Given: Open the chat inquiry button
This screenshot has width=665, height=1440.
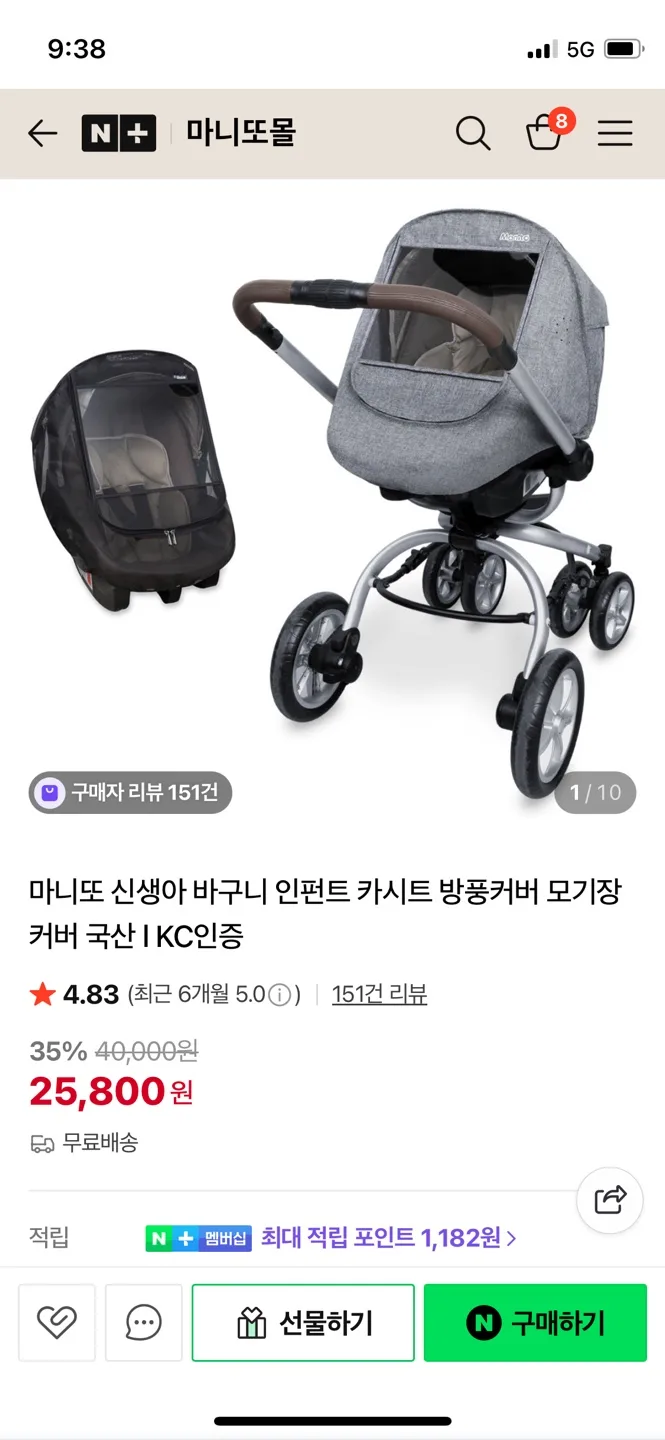Looking at the screenshot, I should 144,1323.
